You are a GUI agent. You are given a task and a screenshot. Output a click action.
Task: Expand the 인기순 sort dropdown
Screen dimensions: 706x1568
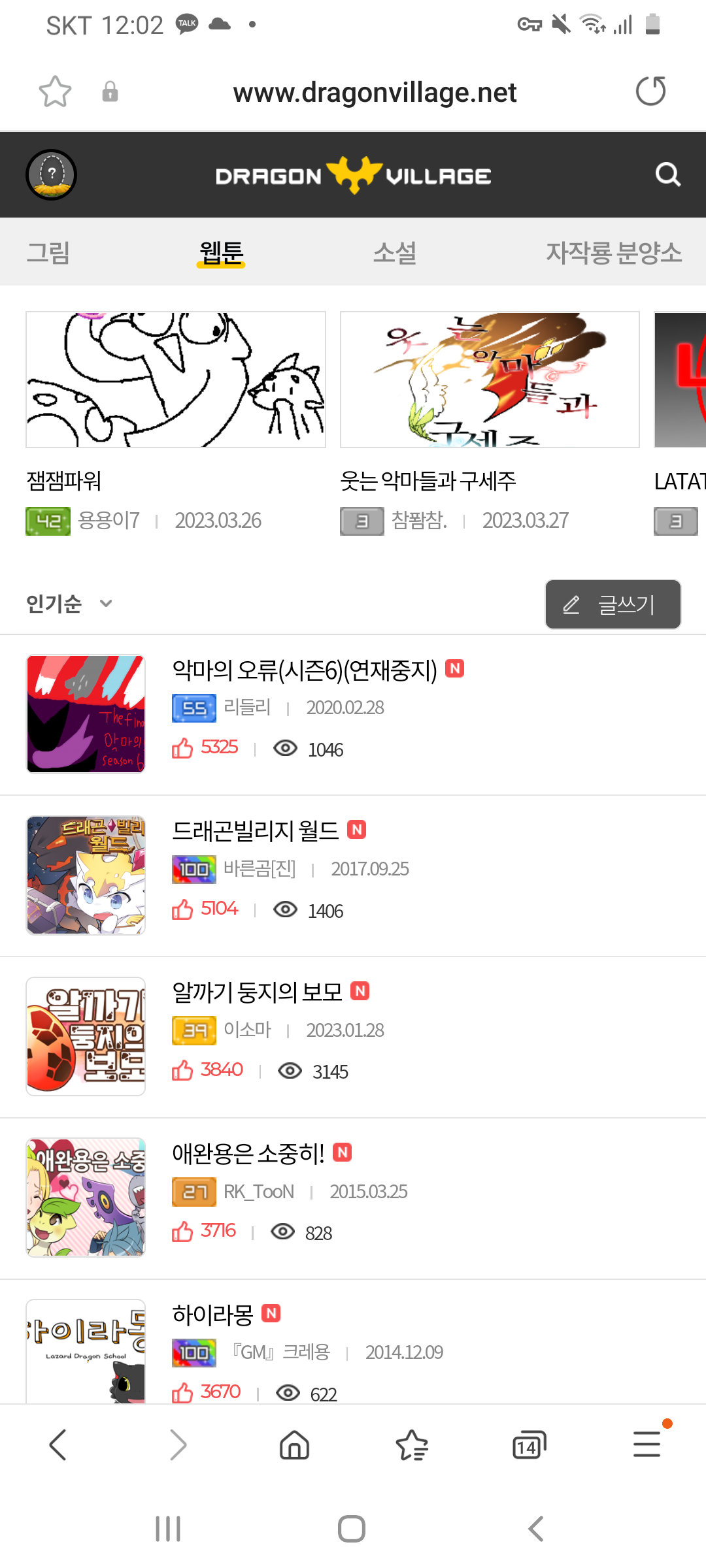(x=69, y=604)
